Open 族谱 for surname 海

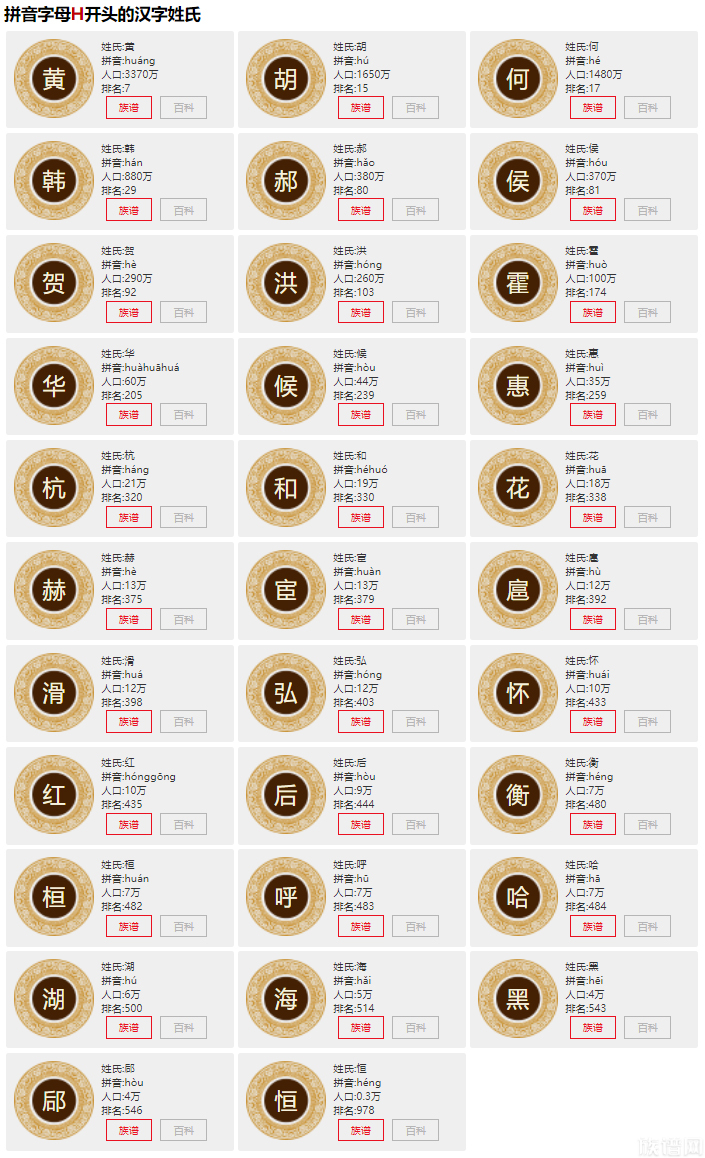tap(361, 1027)
